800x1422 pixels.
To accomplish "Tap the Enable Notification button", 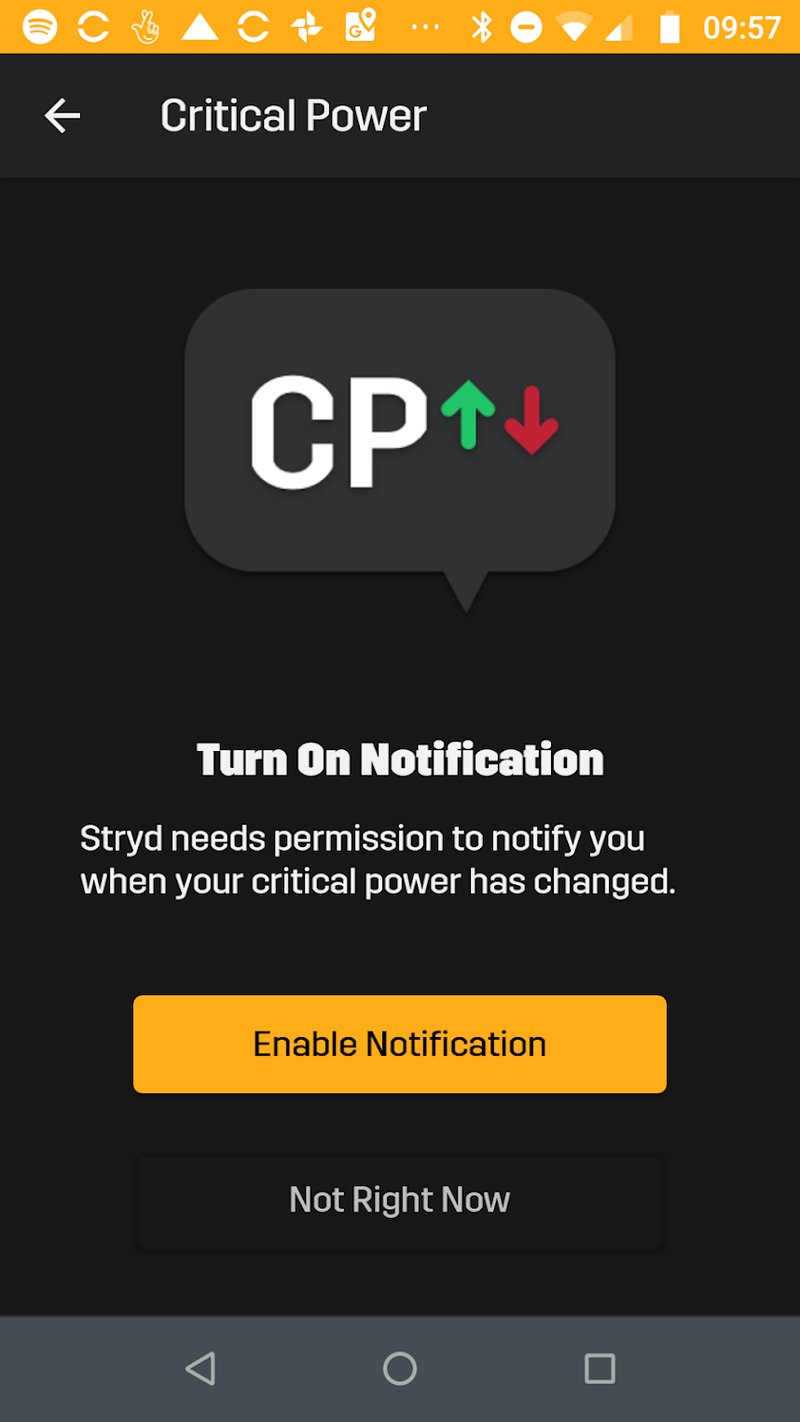I will [400, 1044].
